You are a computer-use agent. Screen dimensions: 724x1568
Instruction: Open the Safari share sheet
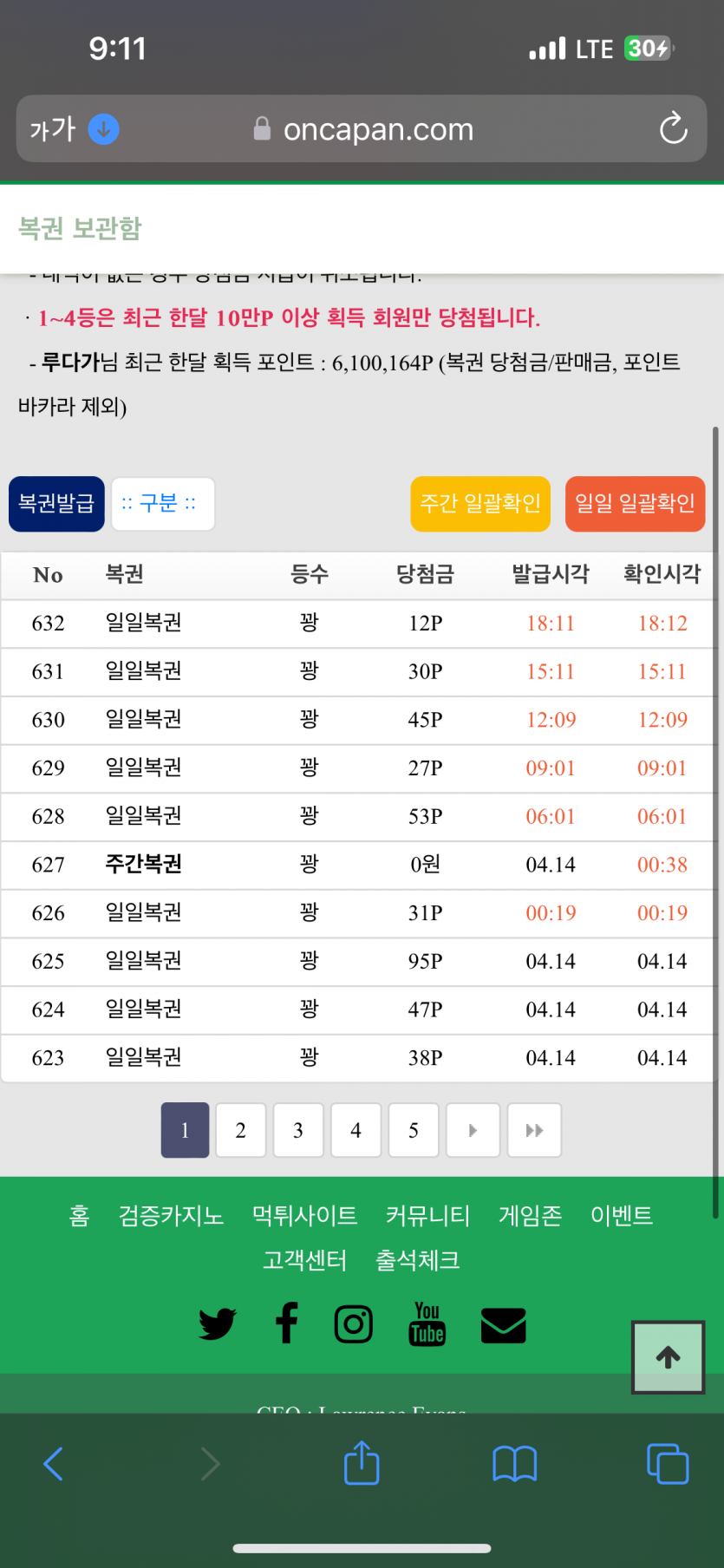(x=362, y=1464)
